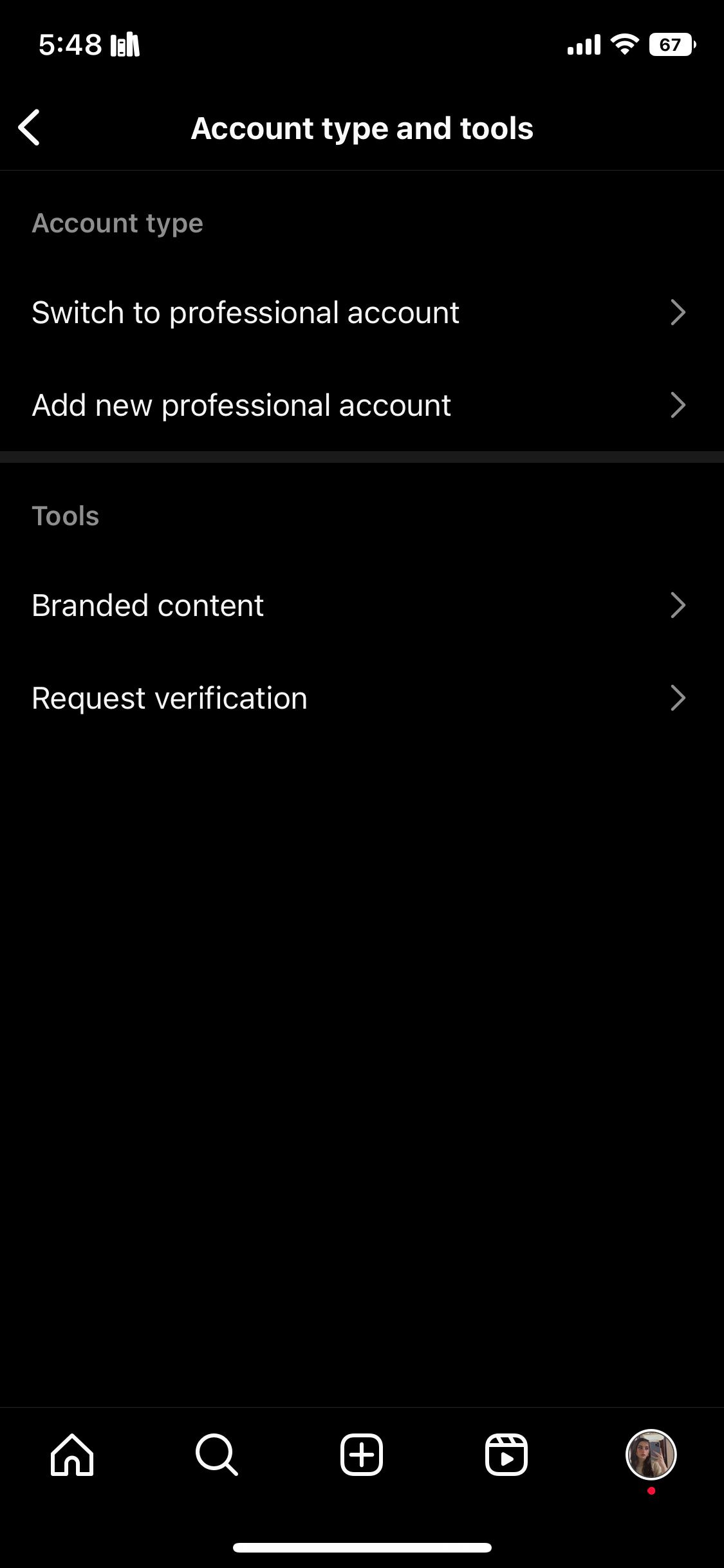
Task: Expand the Add new professional account chevron
Action: click(678, 405)
